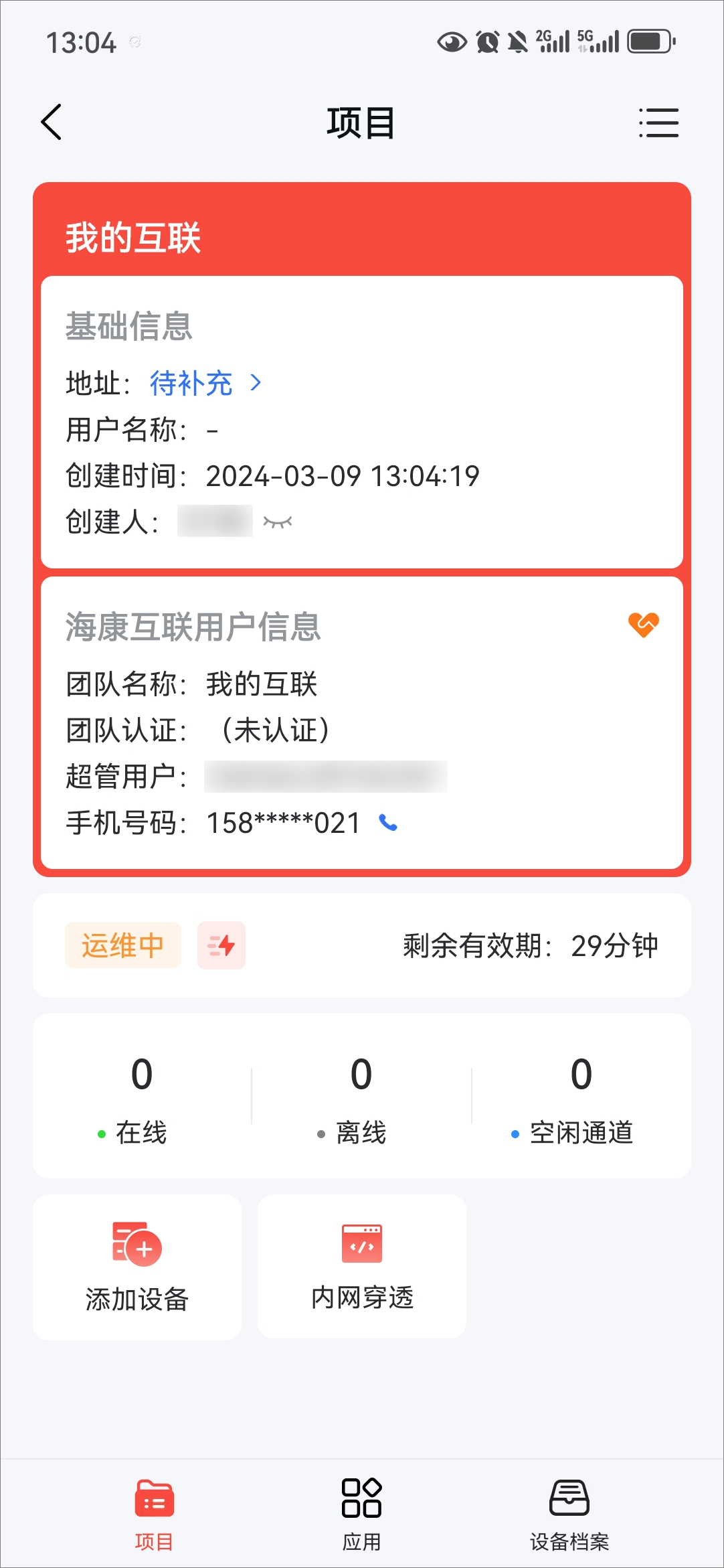Reveal the hidden creator name via eye icon
This screenshot has height=1568, width=724.
278,522
